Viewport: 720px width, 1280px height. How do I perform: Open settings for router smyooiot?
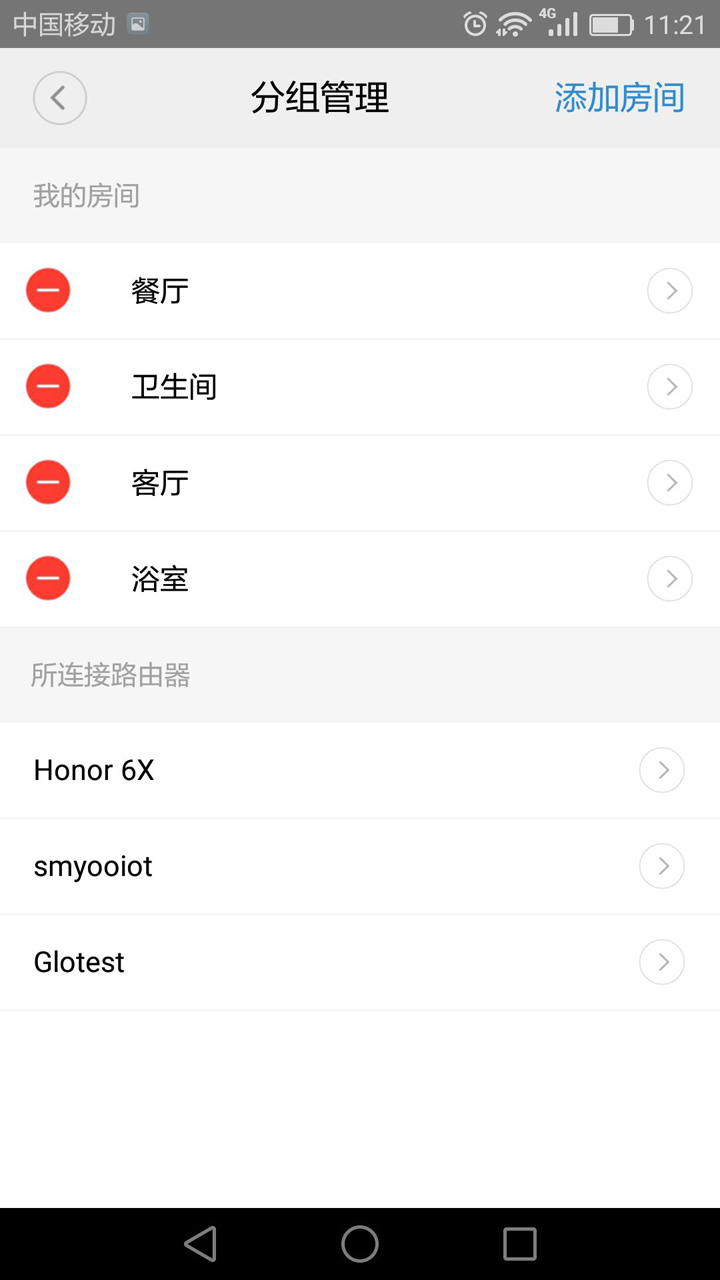tap(662, 866)
